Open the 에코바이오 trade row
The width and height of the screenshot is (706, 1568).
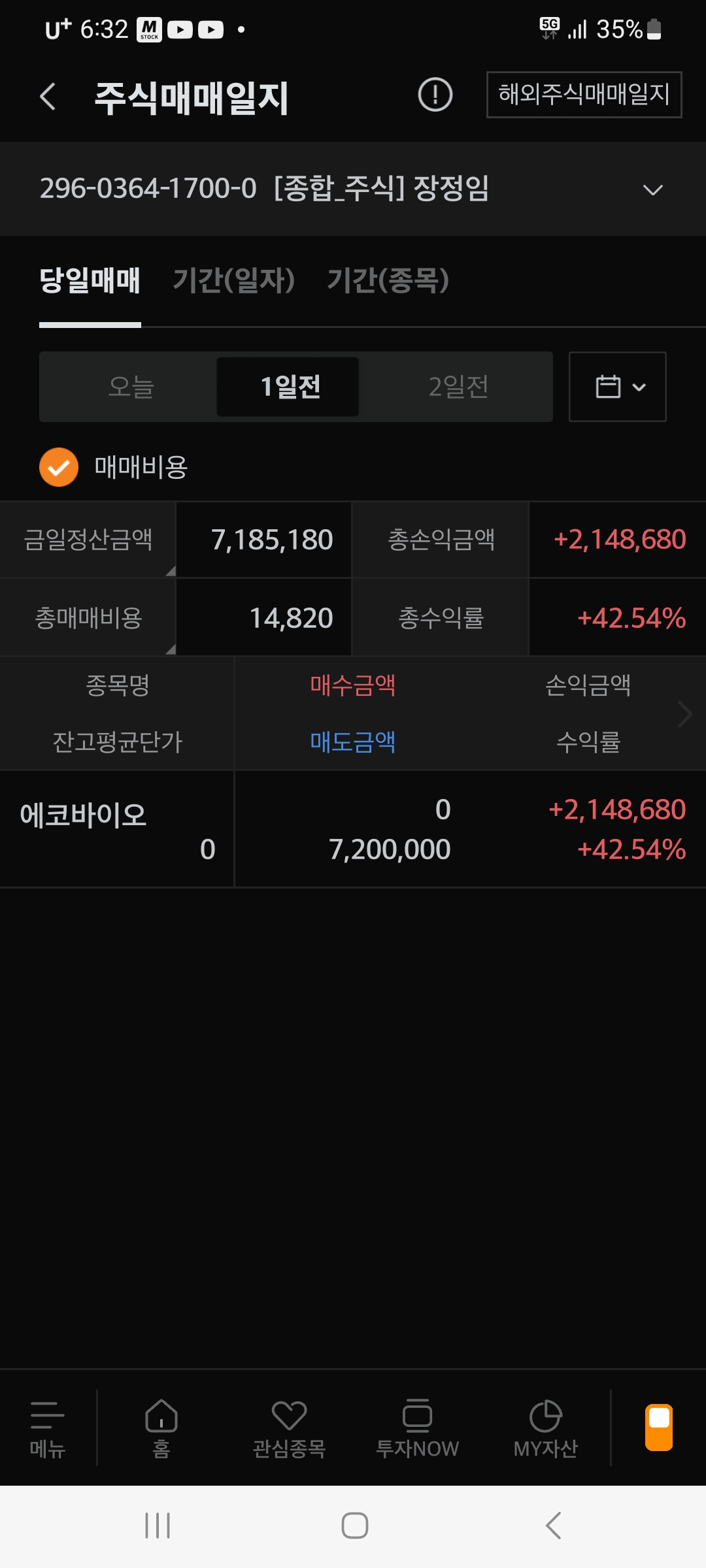353,828
